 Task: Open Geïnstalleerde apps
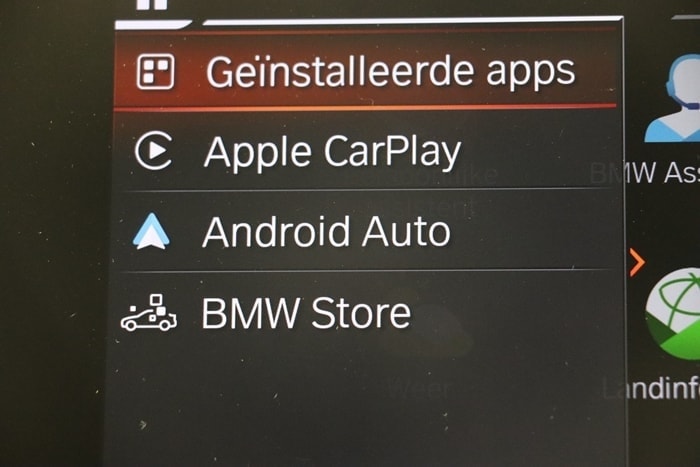tap(370, 71)
